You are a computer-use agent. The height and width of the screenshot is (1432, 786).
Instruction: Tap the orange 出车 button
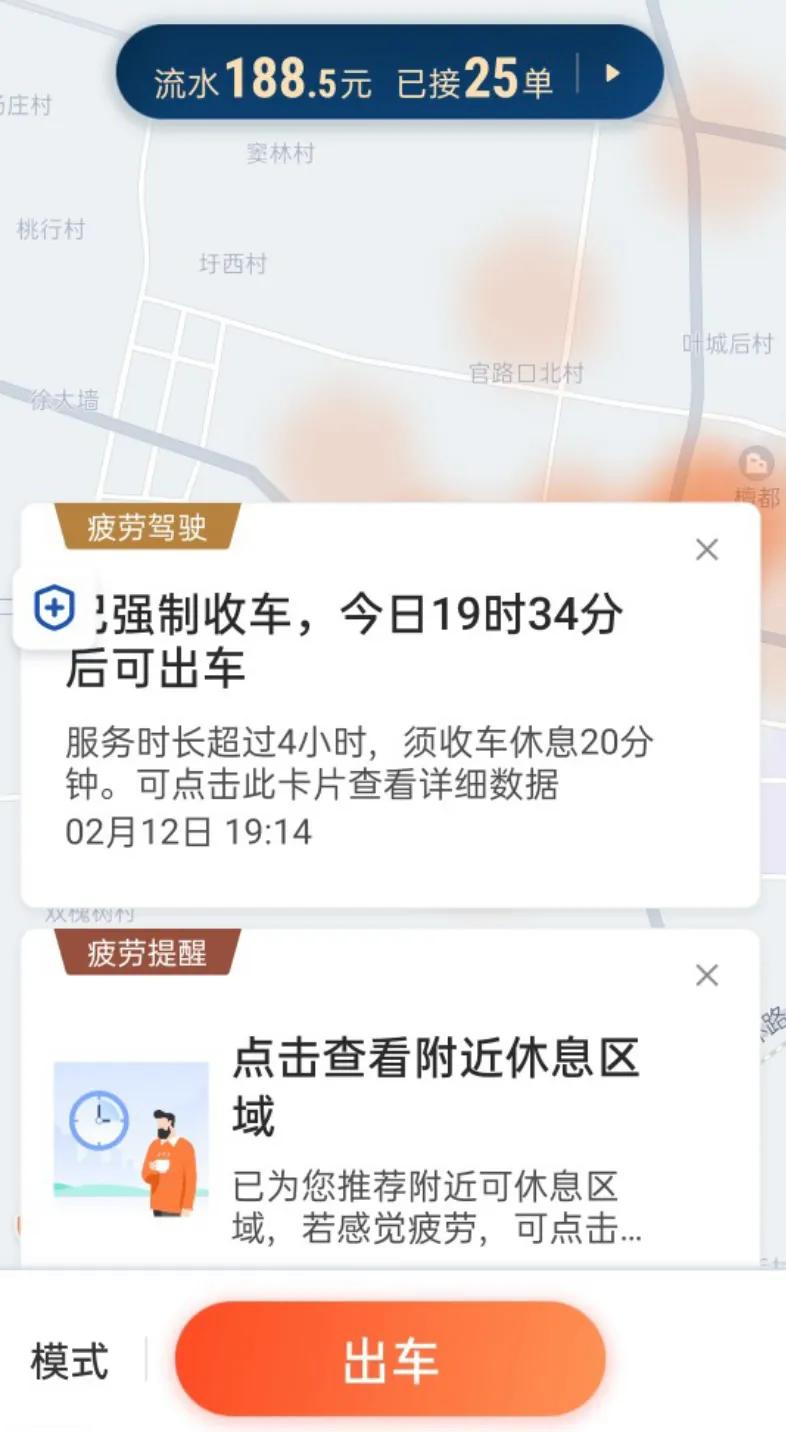[x=390, y=1360]
